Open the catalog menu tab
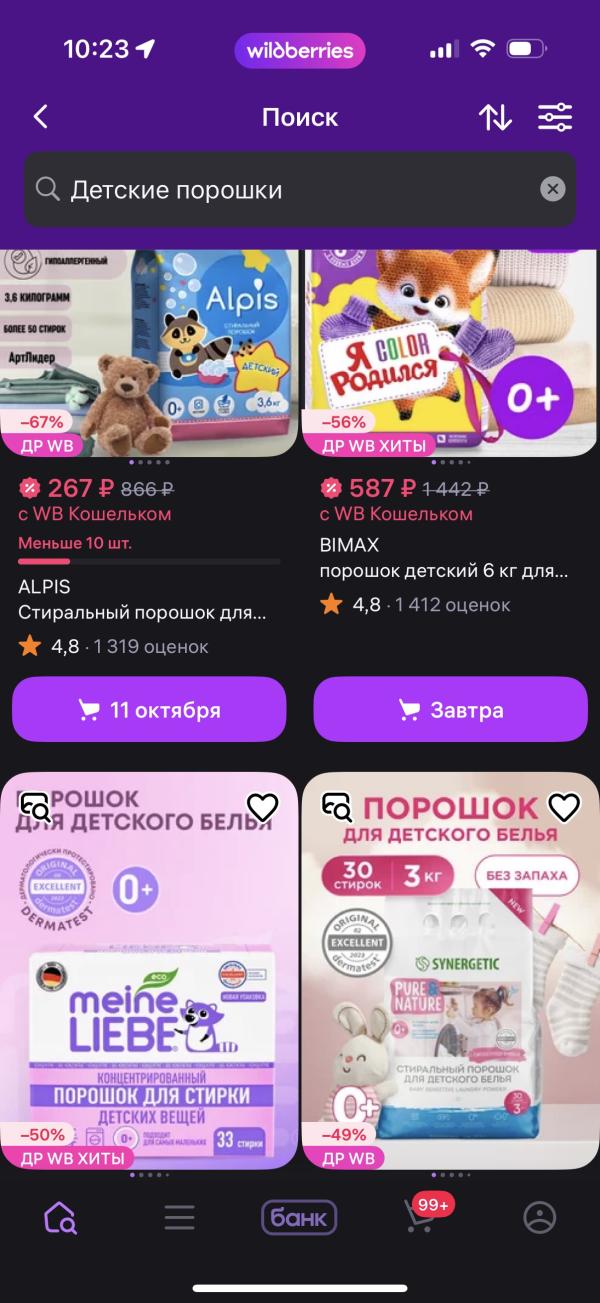The width and height of the screenshot is (600, 1303). coord(180,1217)
